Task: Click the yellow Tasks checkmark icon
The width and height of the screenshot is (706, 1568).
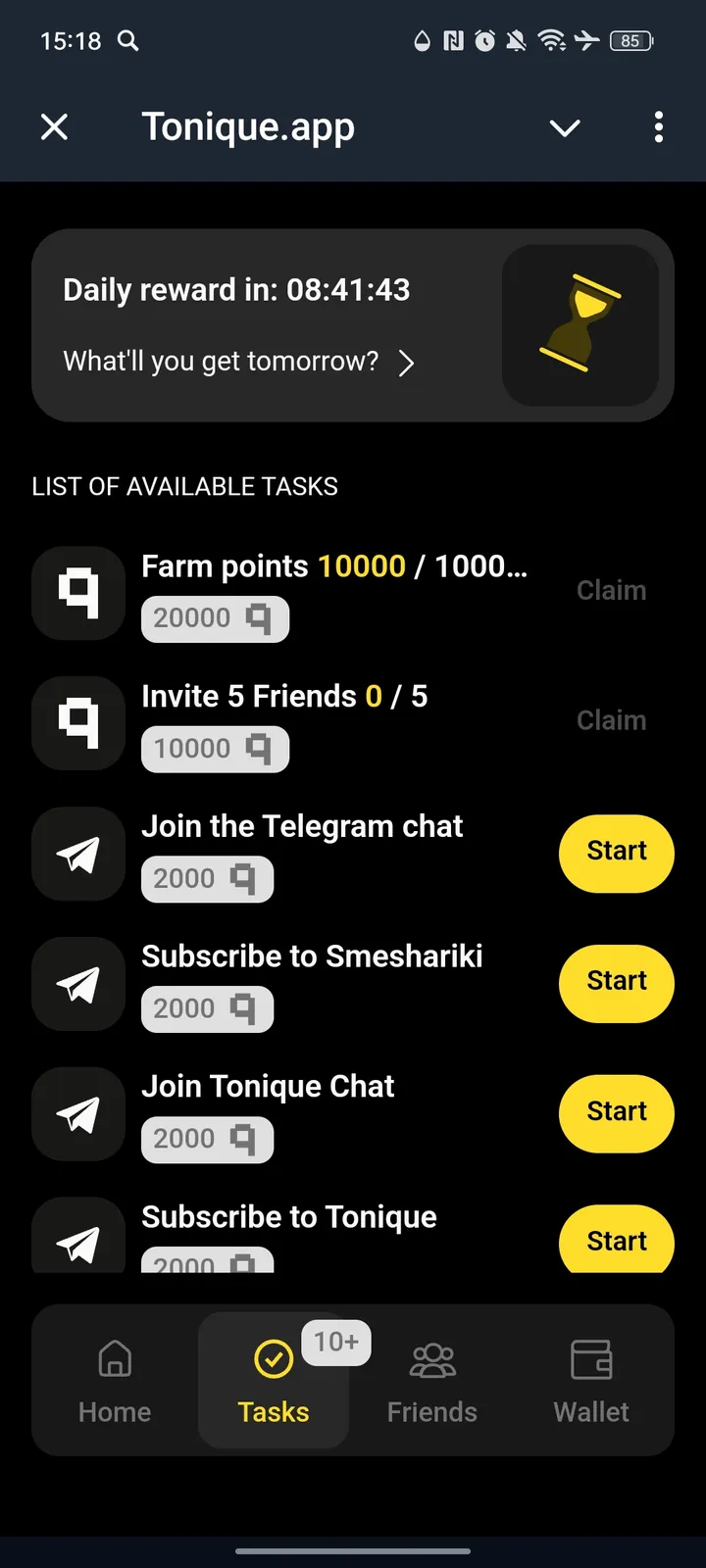Action: tap(273, 1359)
